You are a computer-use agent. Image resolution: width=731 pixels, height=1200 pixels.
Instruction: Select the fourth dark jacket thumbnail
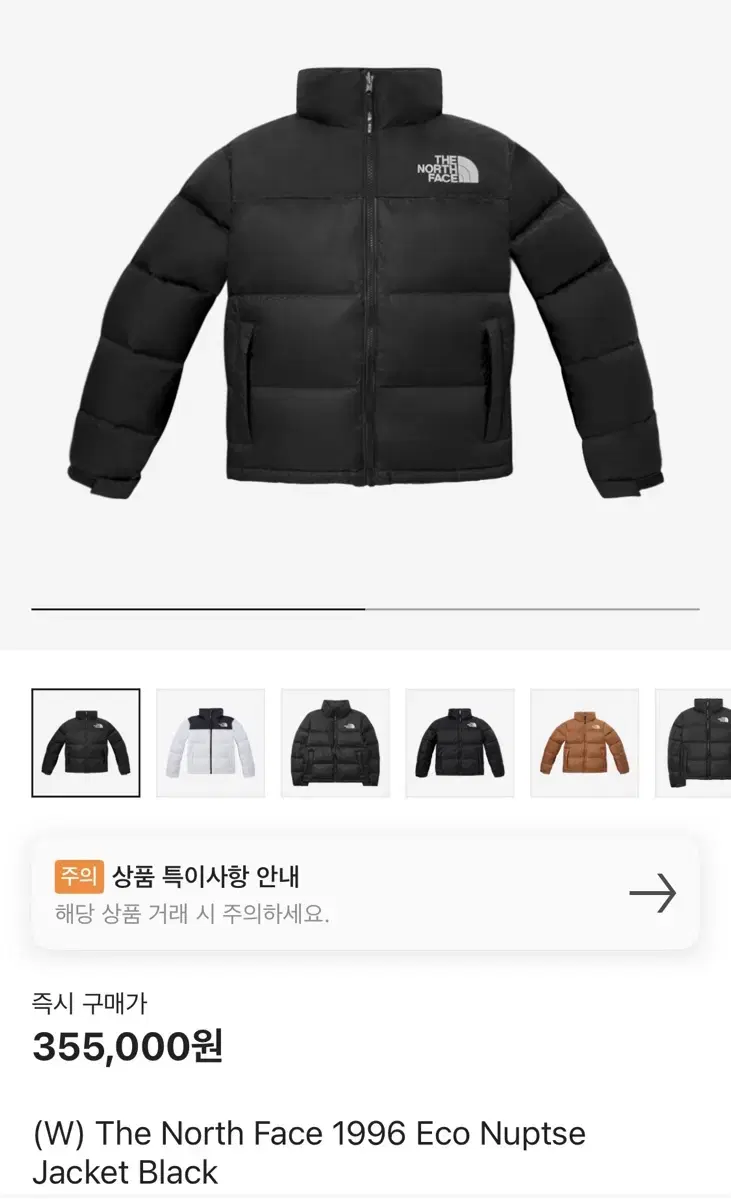pos(457,740)
